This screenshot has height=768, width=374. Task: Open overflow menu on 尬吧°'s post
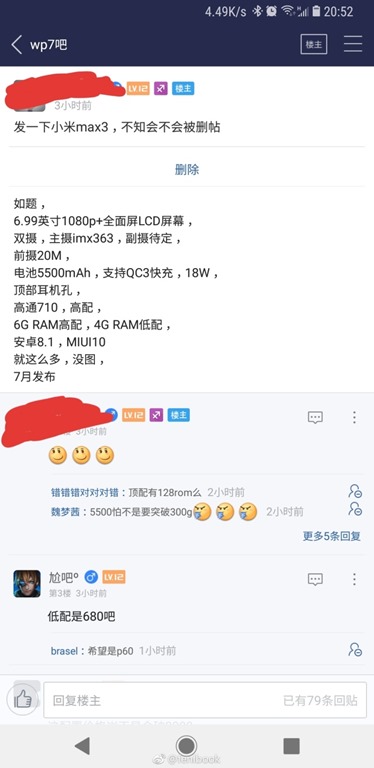(354, 579)
